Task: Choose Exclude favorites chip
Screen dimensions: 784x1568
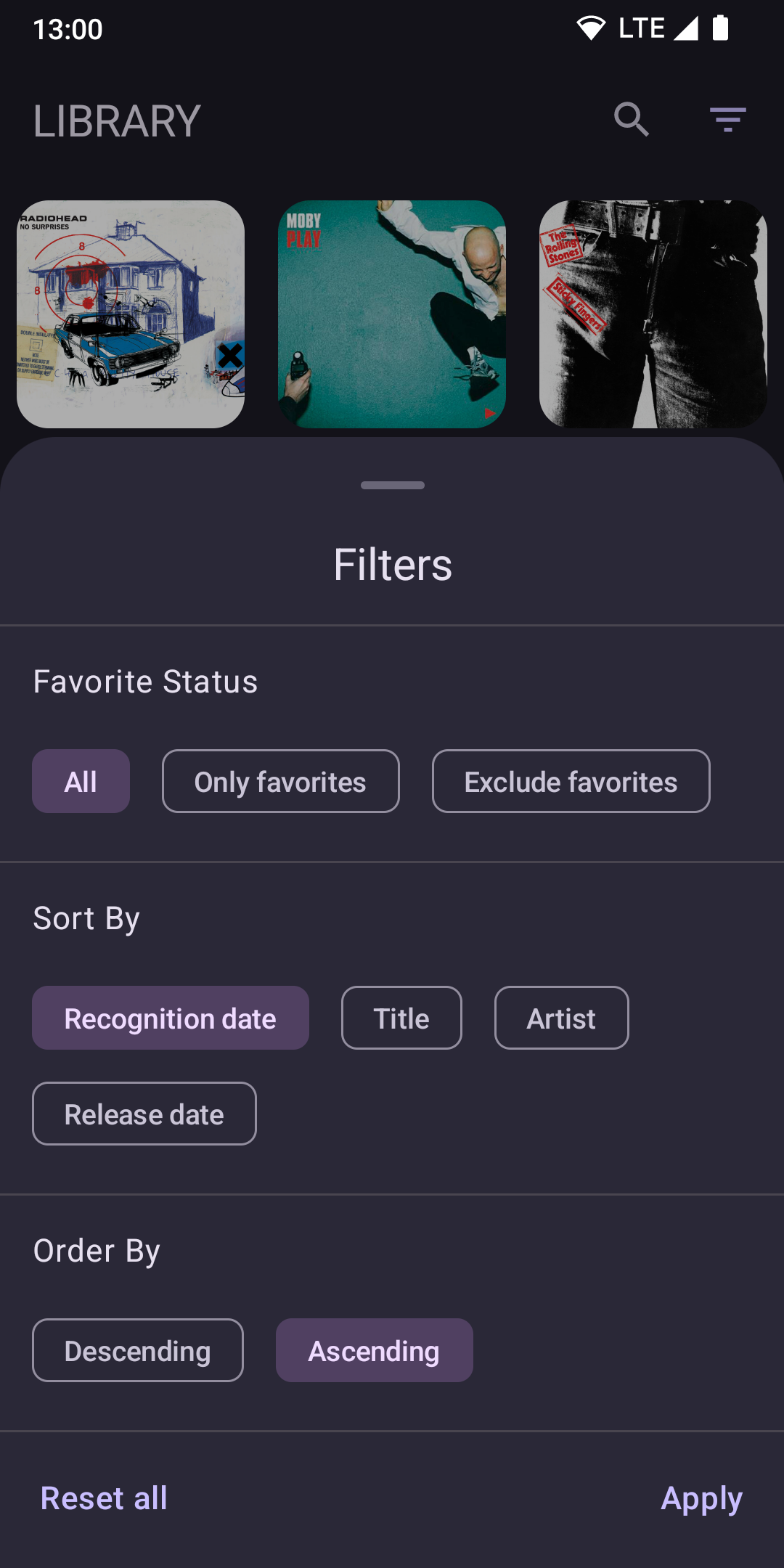Action: click(571, 781)
